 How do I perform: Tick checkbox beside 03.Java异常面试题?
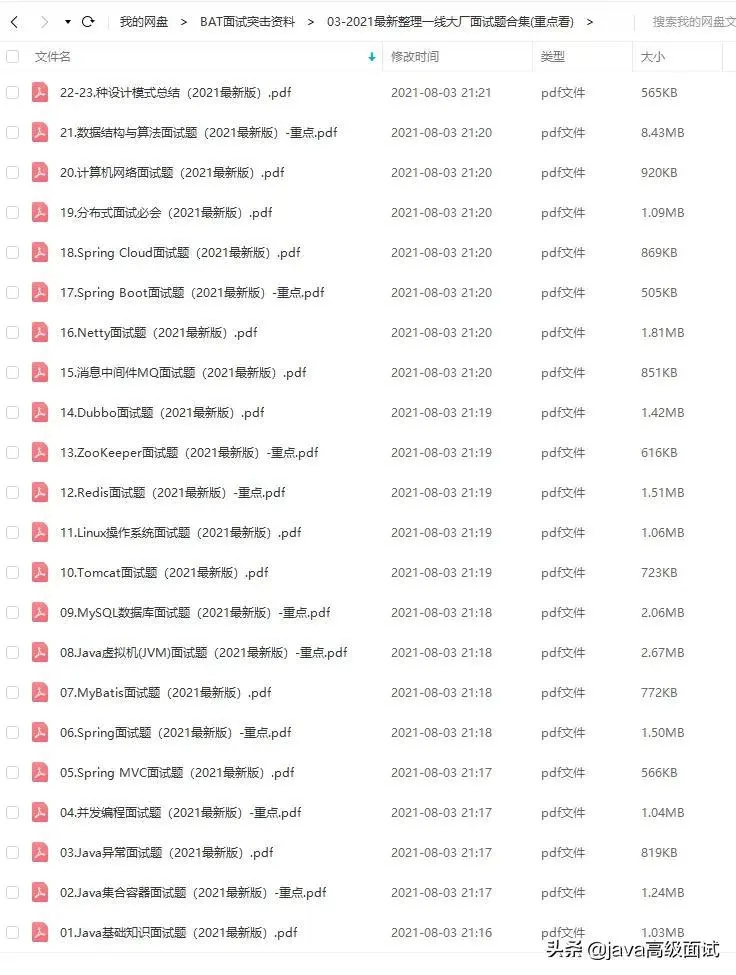pos(13,853)
